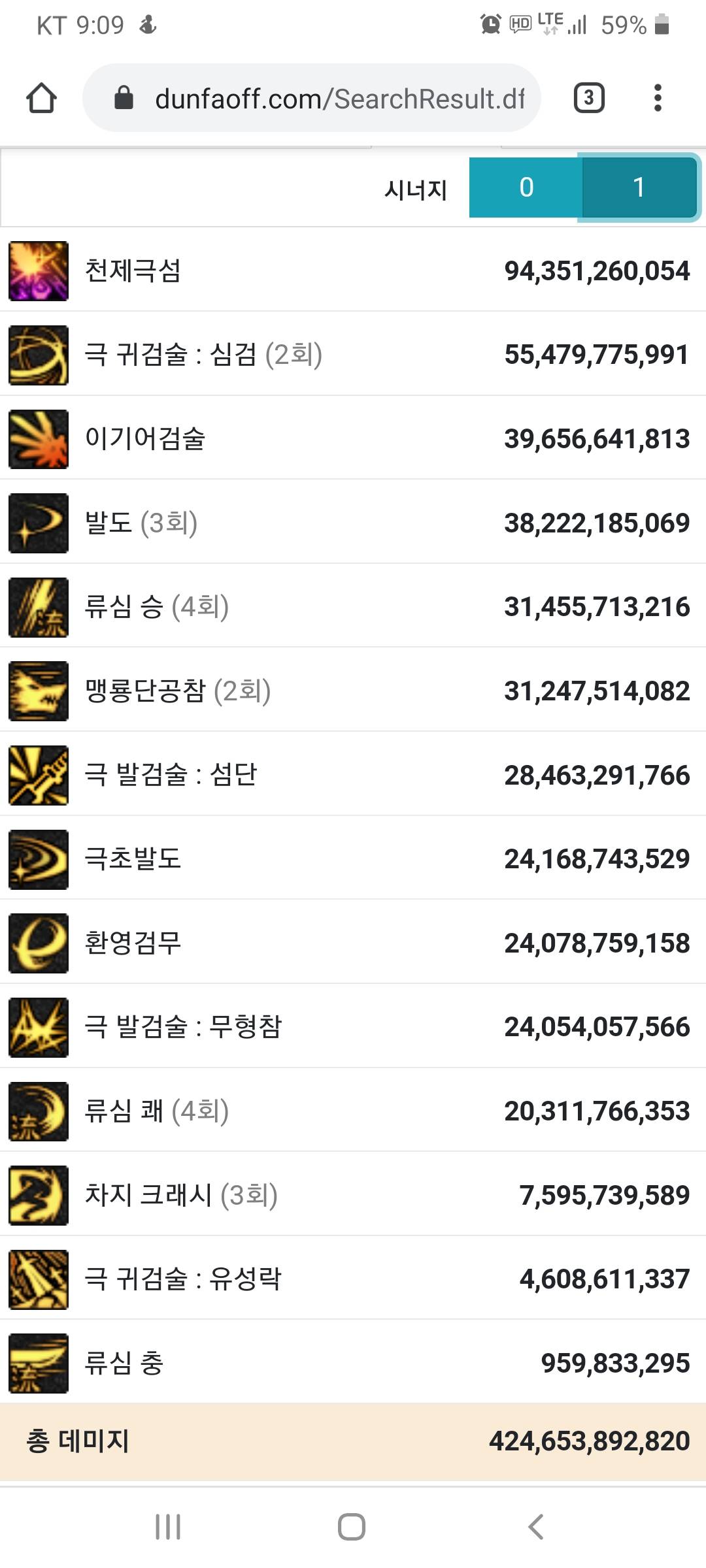Select synergy option 0
The image size is (706, 1568).
point(526,188)
